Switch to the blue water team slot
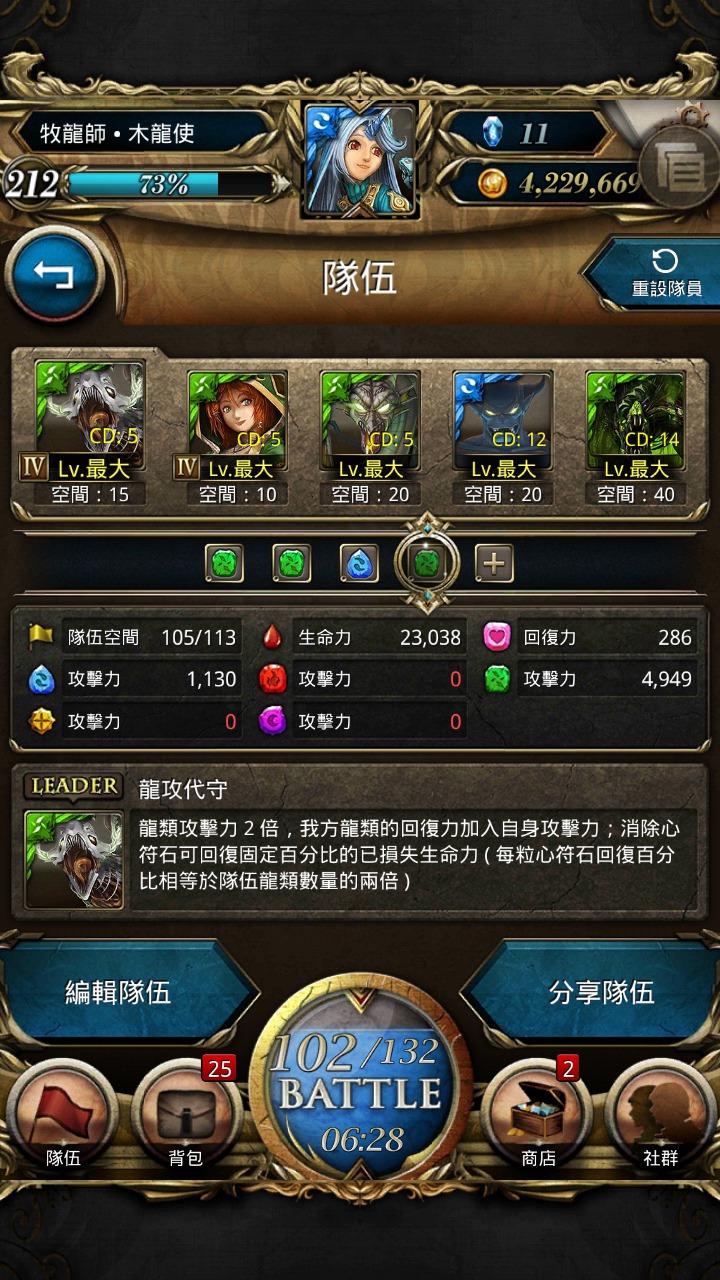This screenshot has height=1280, width=720. pos(359,563)
